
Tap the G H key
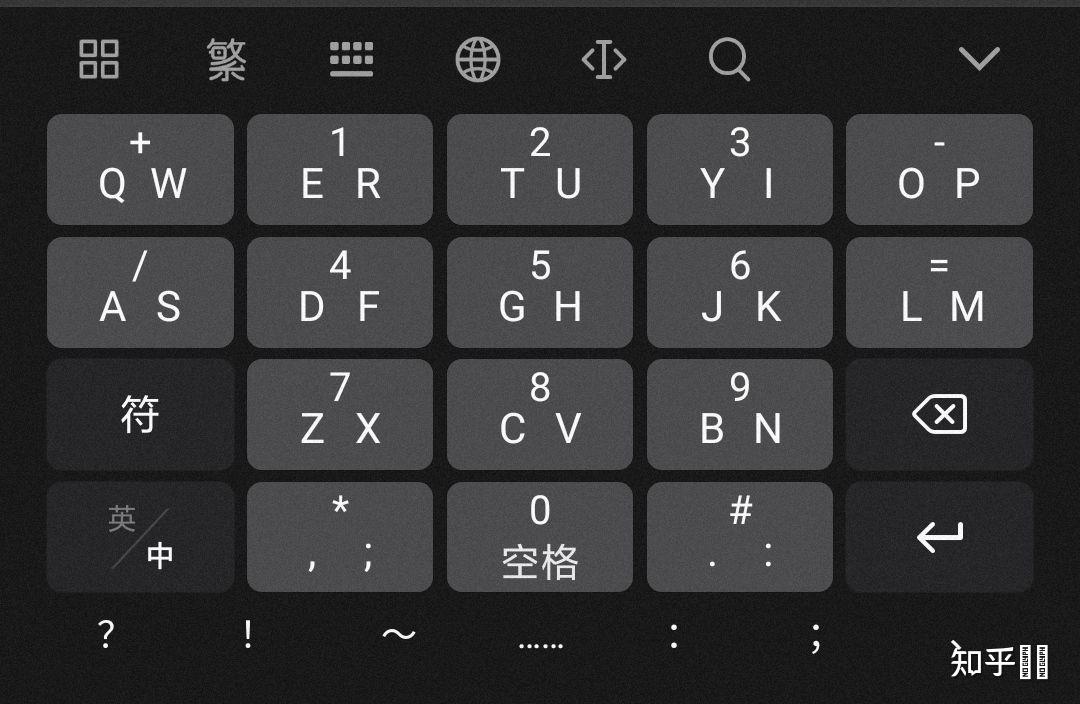click(x=540, y=292)
